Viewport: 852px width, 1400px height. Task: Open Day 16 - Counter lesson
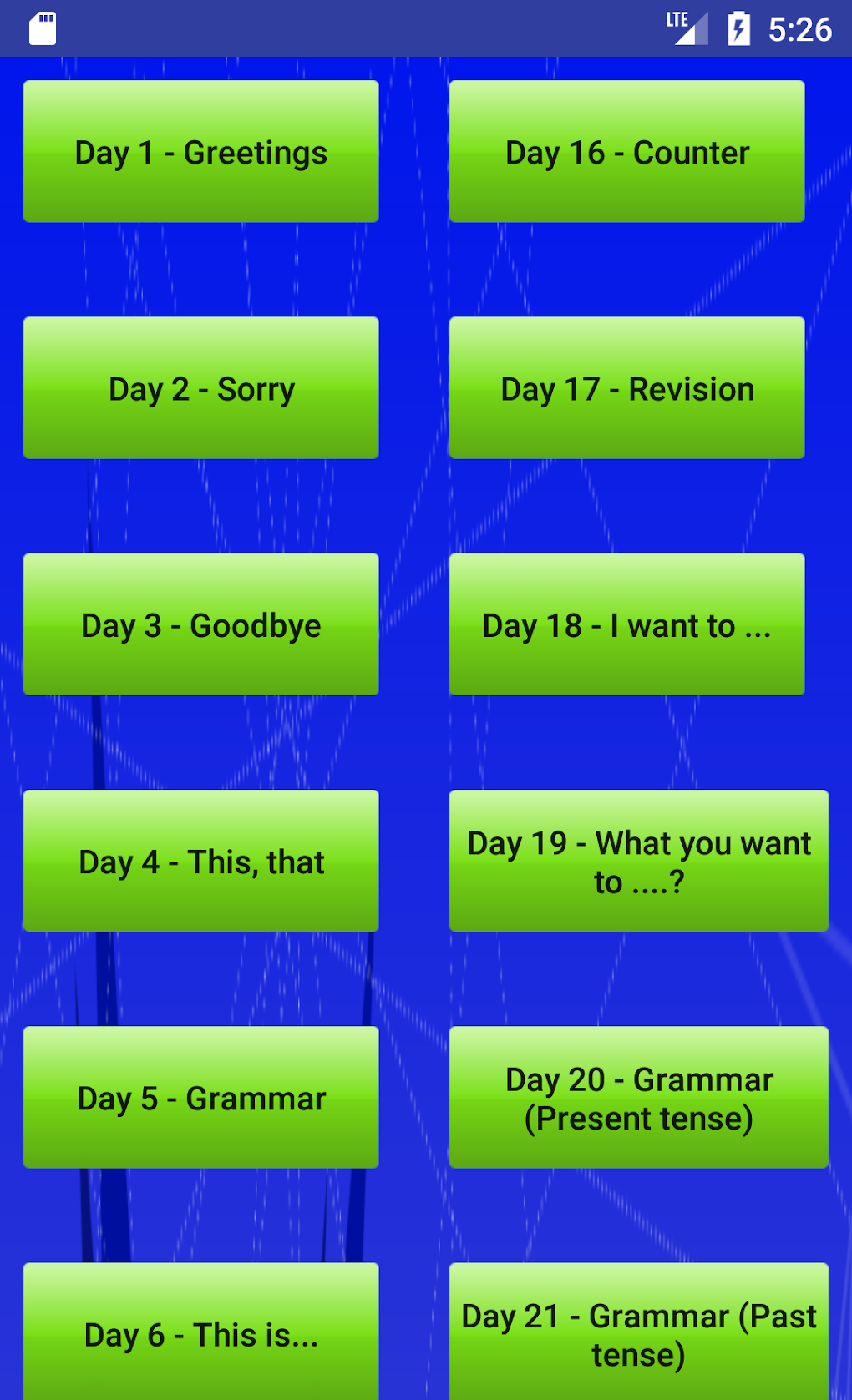click(x=626, y=151)
